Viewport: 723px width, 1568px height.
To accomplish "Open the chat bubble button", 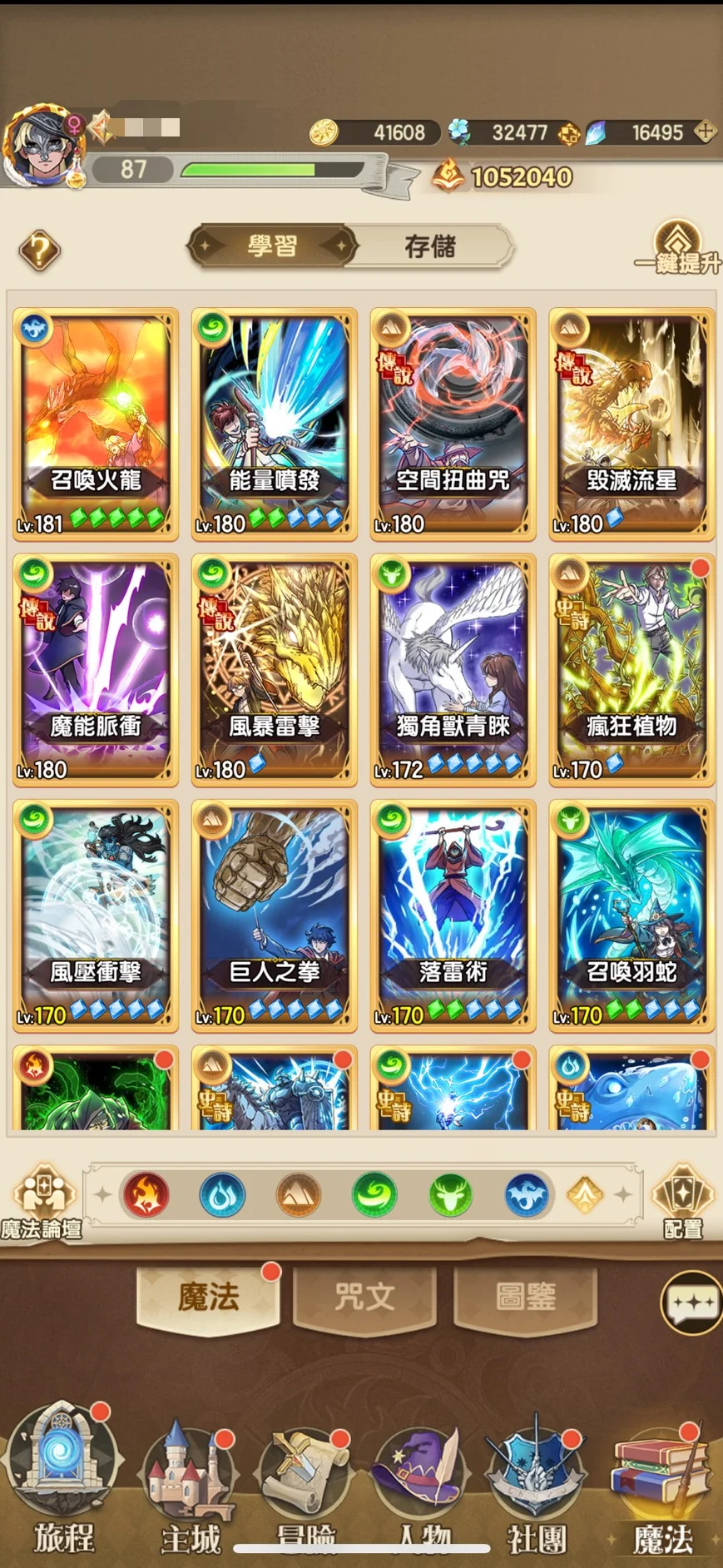I will click(x=691, y=1303).
